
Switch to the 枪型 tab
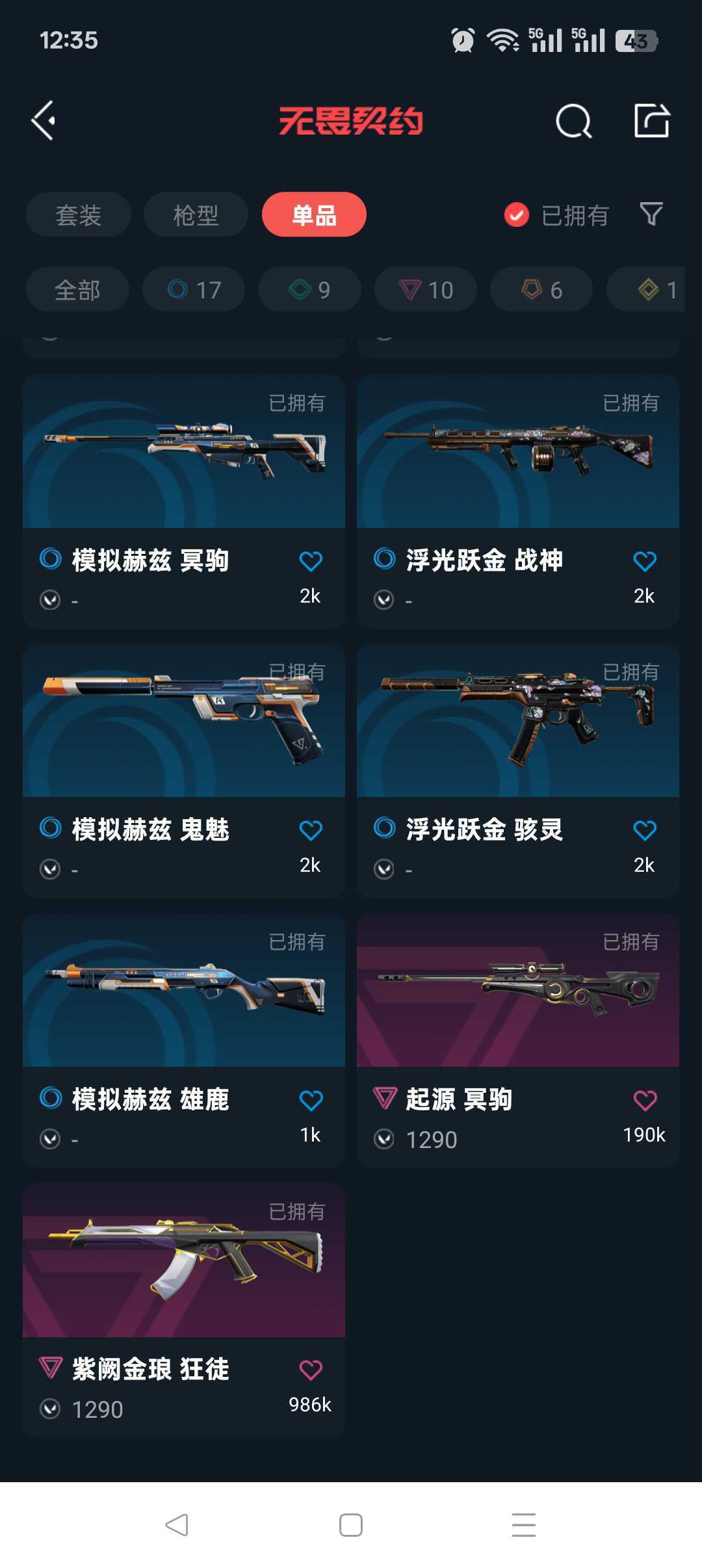click(x=196, y=215)
